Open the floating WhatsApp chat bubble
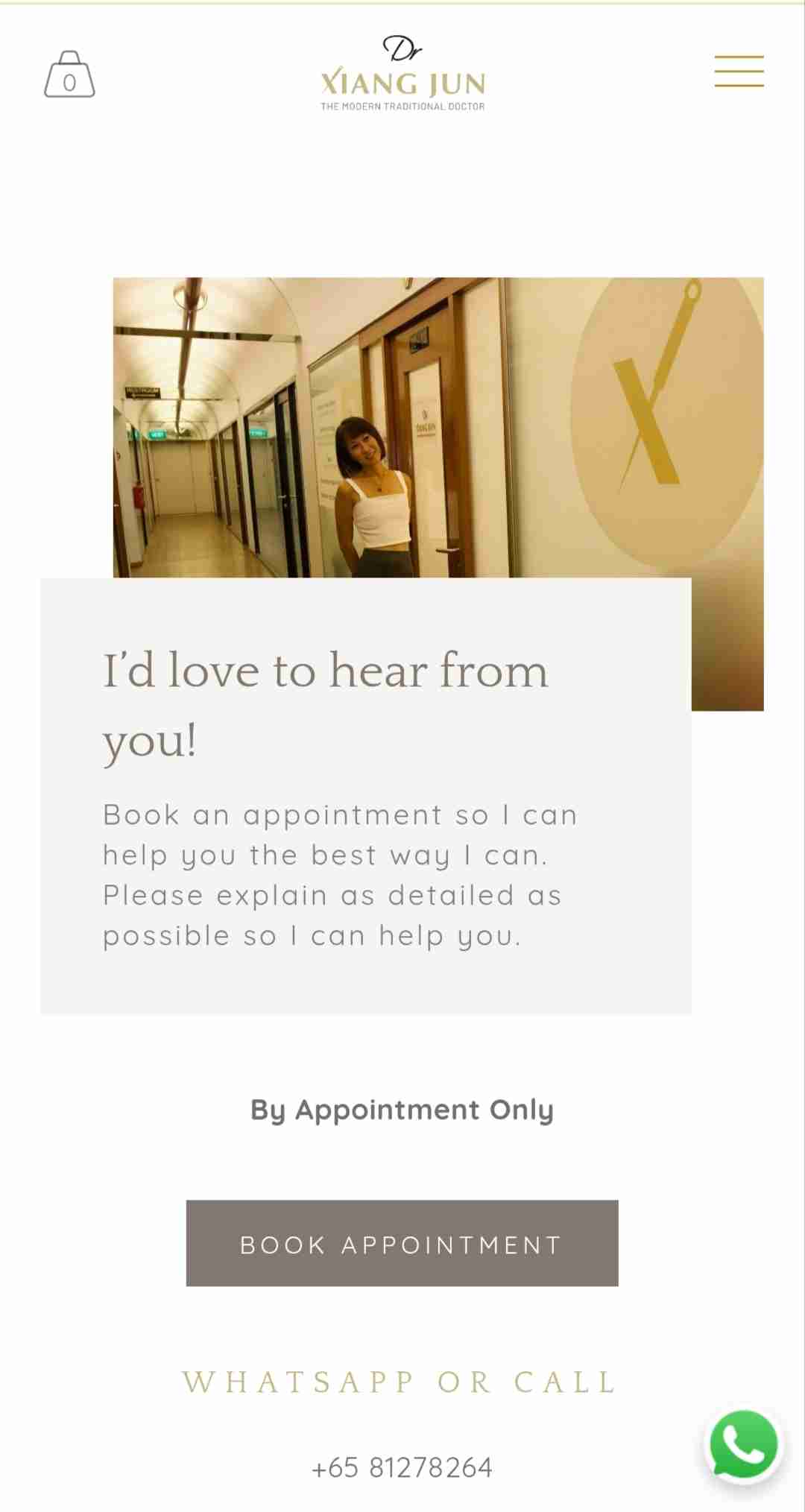Screen dimensions: 805x1512 pos(743,1444)
